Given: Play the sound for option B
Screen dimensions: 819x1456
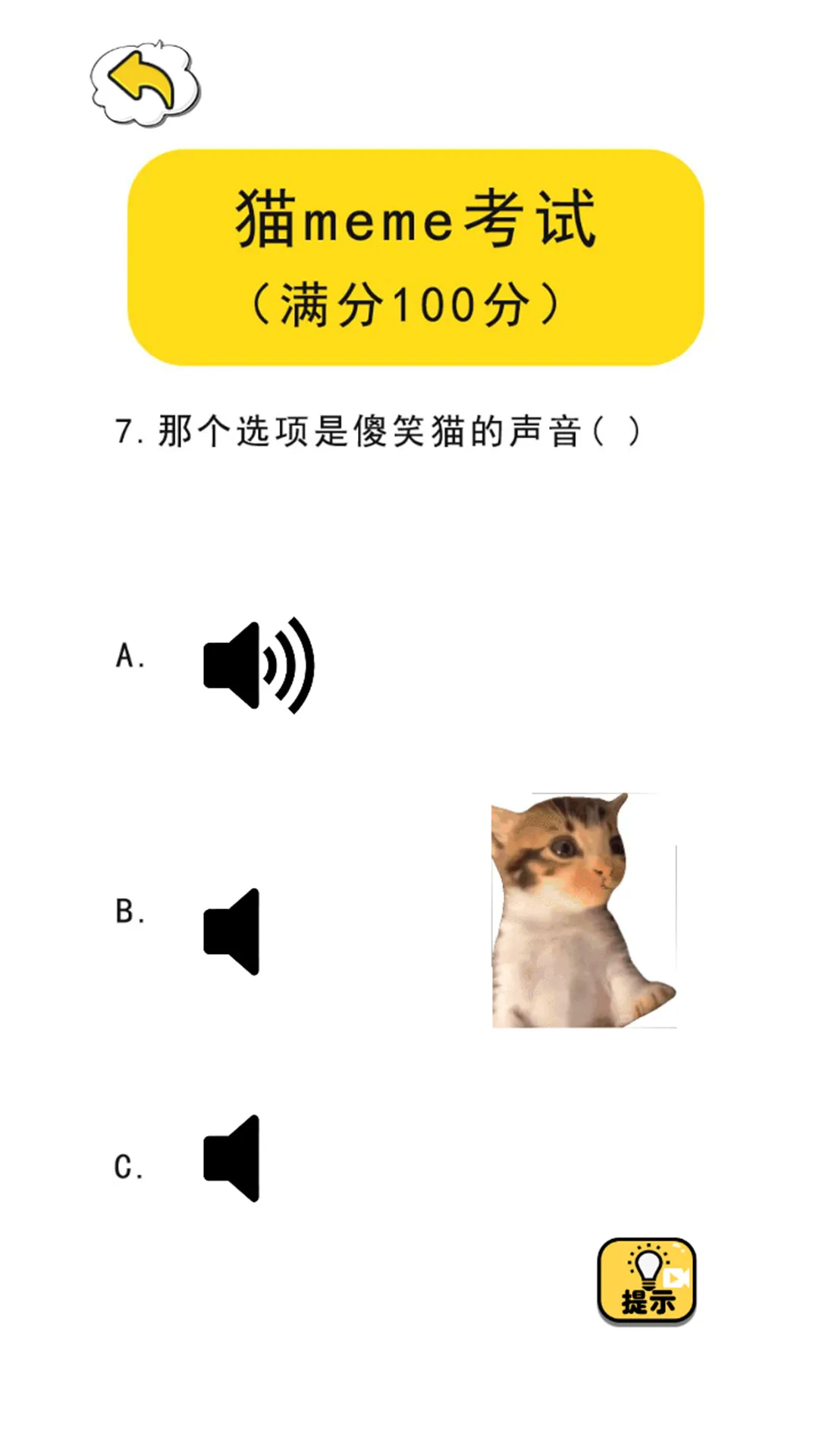Looking at the screenshot, I should (233, 931).
